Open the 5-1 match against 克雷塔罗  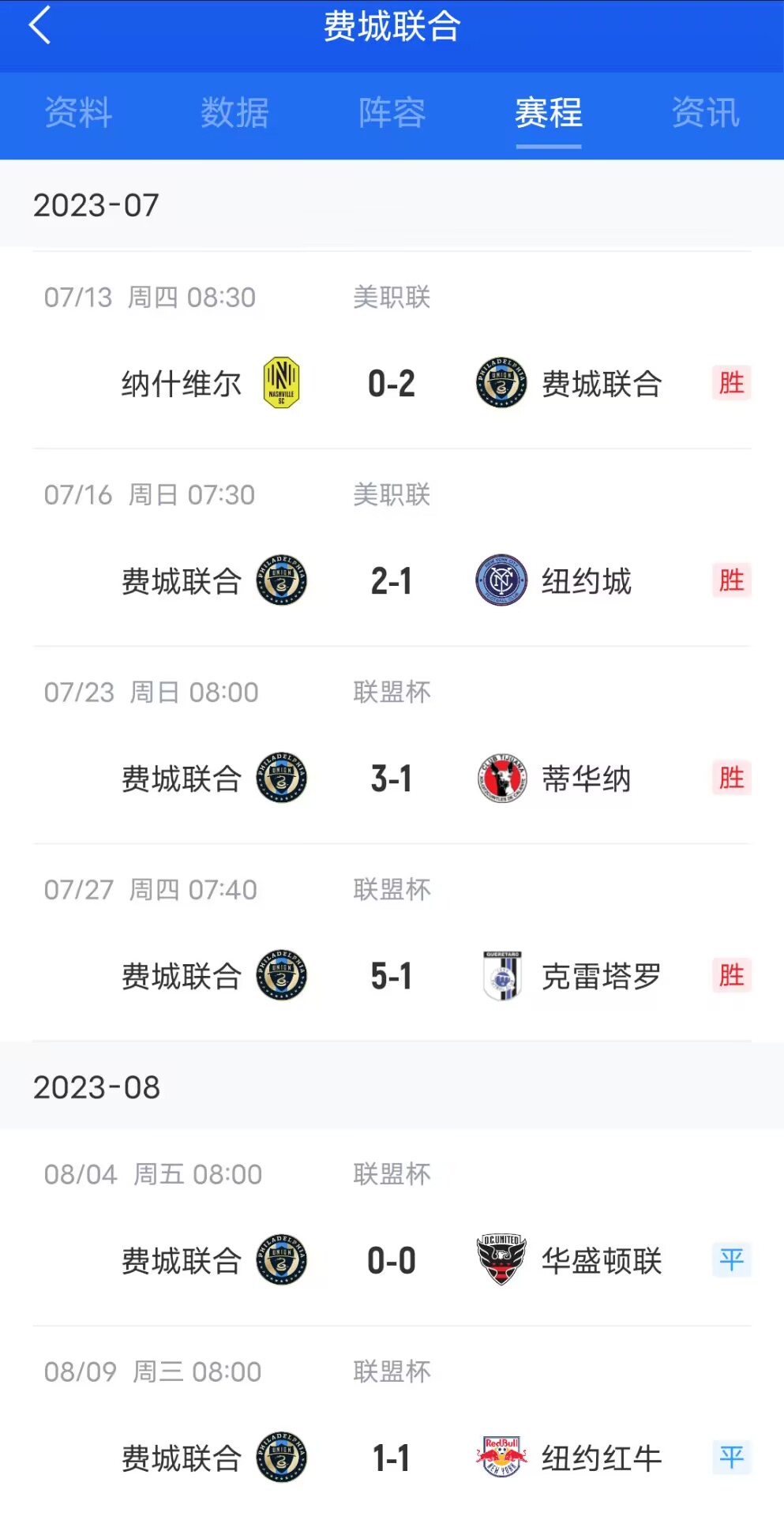point(392,943)
